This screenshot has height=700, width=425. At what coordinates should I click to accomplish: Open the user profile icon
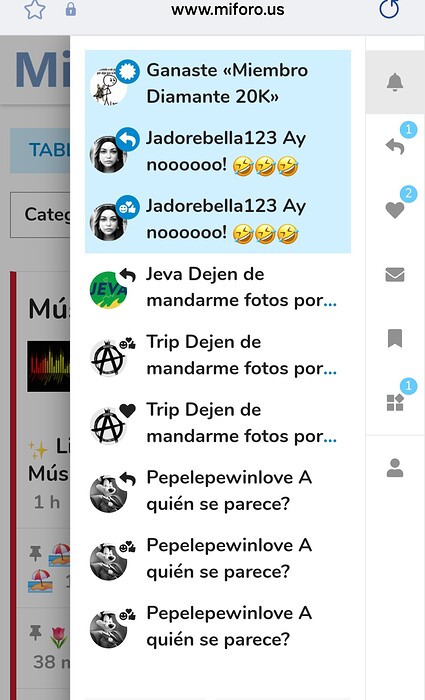click(395, 468)
